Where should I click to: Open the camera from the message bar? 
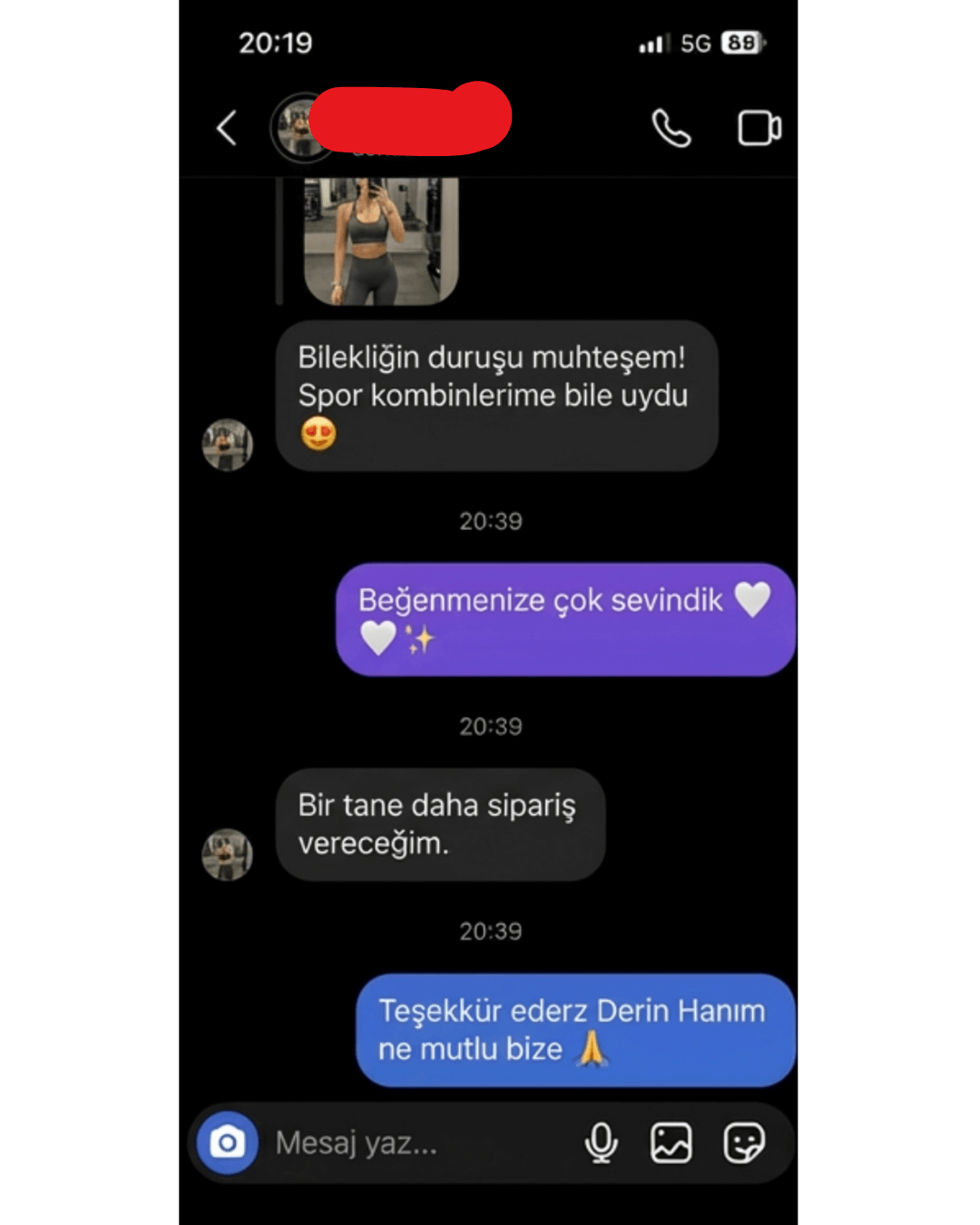coord(228,1142)
